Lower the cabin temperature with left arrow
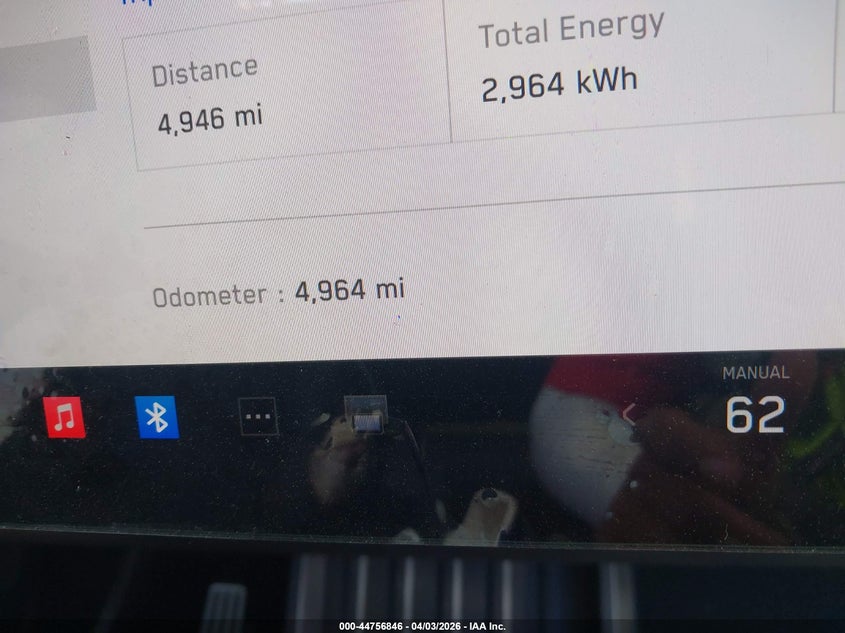Screen dimensions: 845x633 coord(629,413)
